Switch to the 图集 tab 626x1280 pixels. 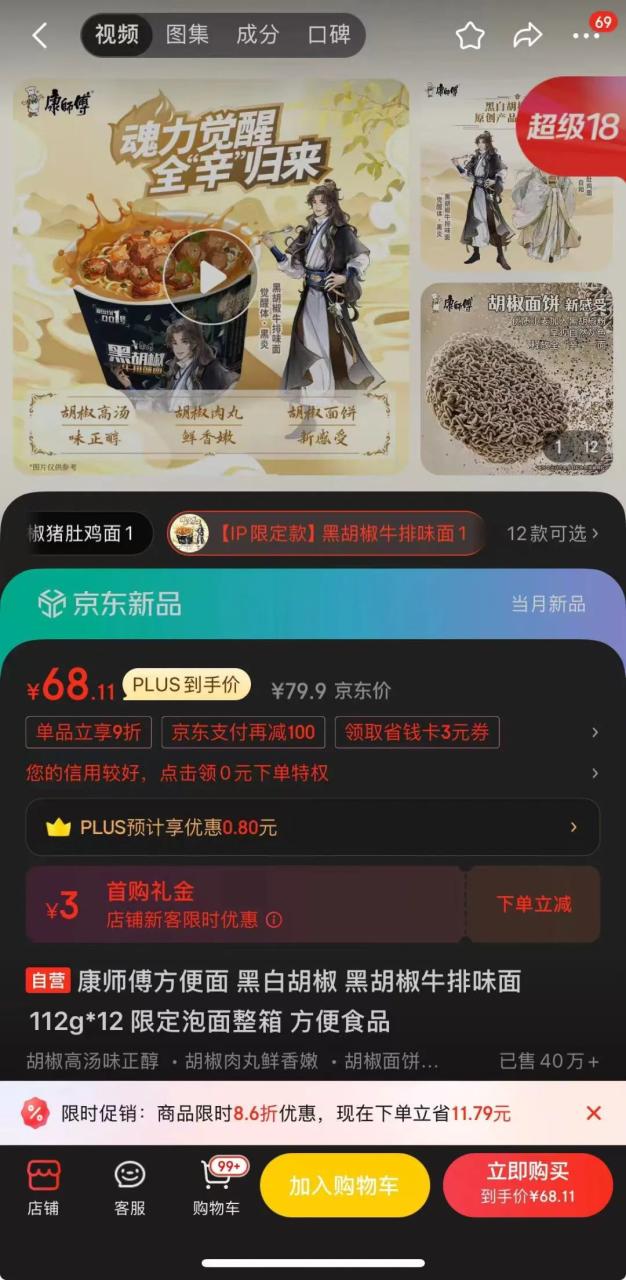[x=187, y=35]
